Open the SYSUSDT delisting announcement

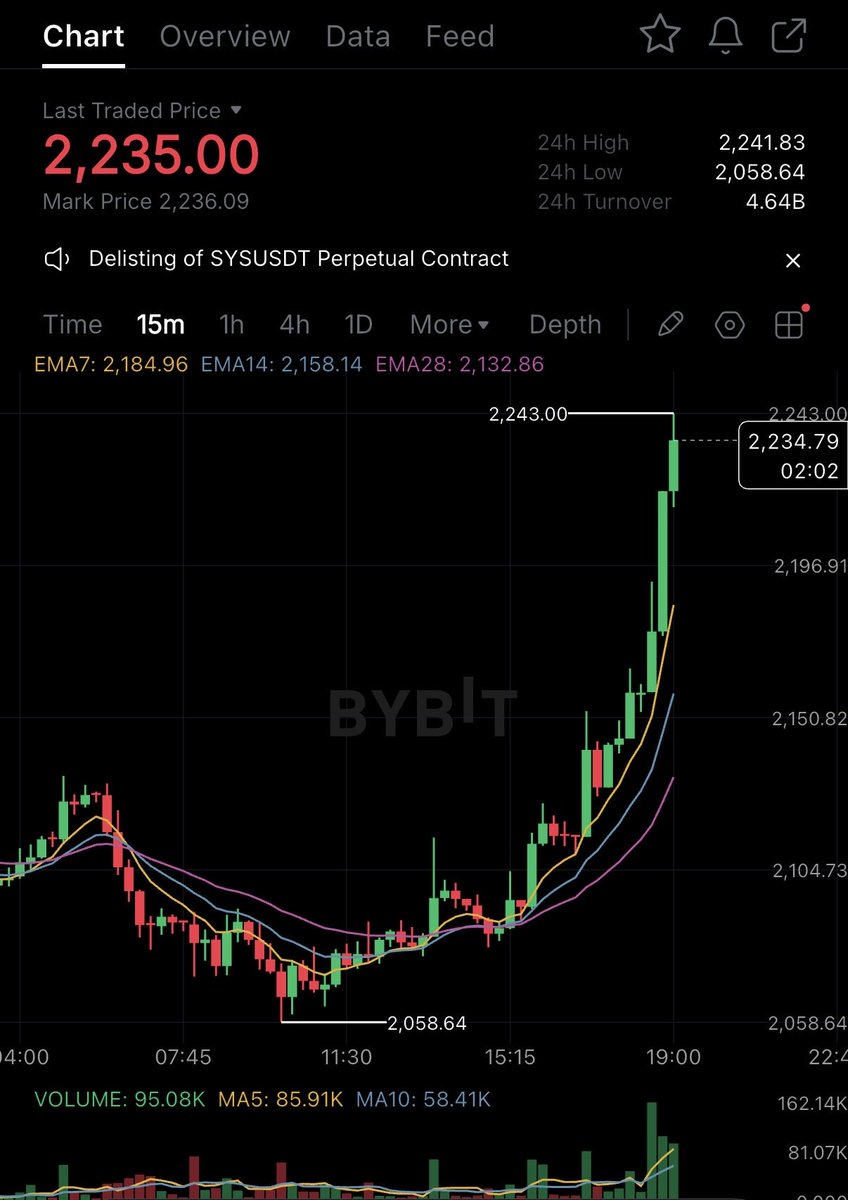[x=298, y=259]
